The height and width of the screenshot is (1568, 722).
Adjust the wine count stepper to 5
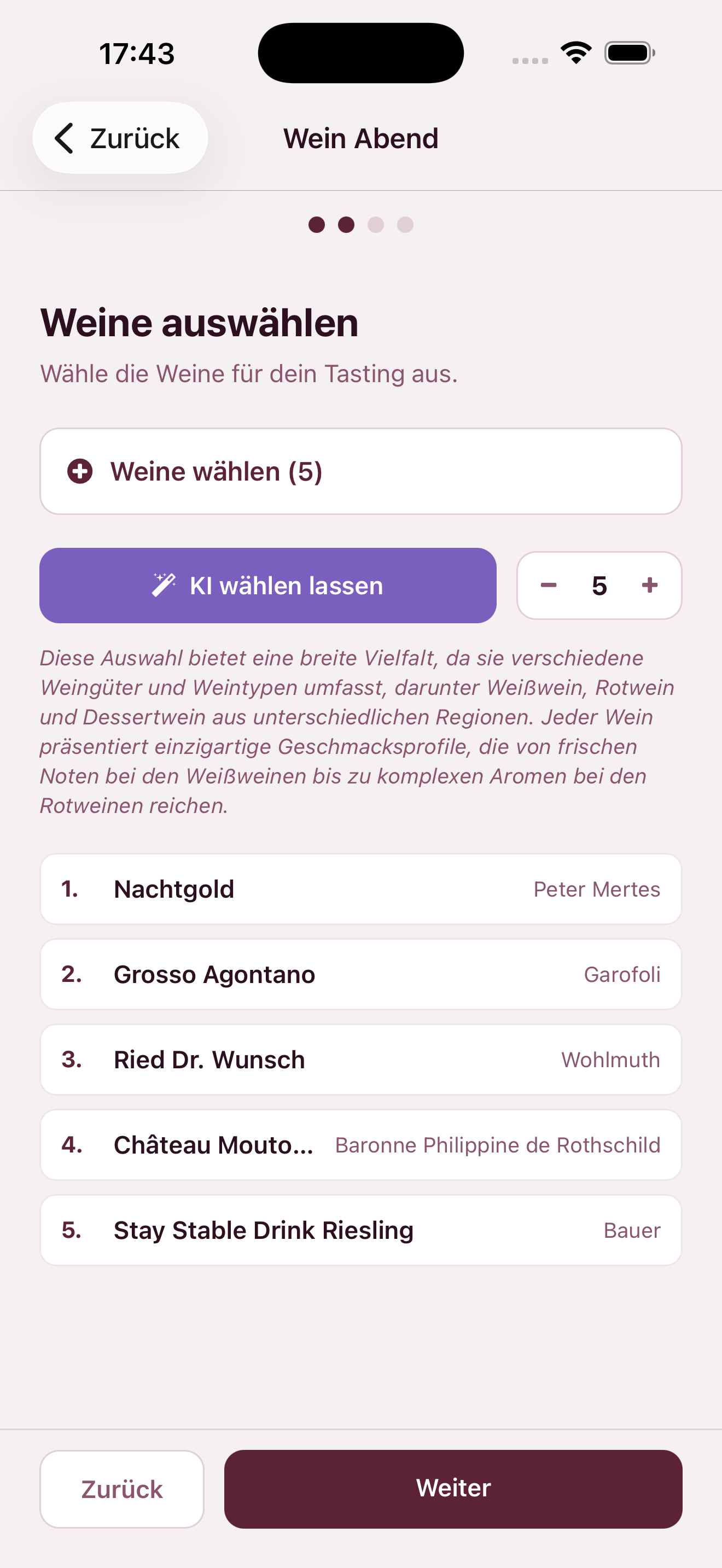click(599, 585)
